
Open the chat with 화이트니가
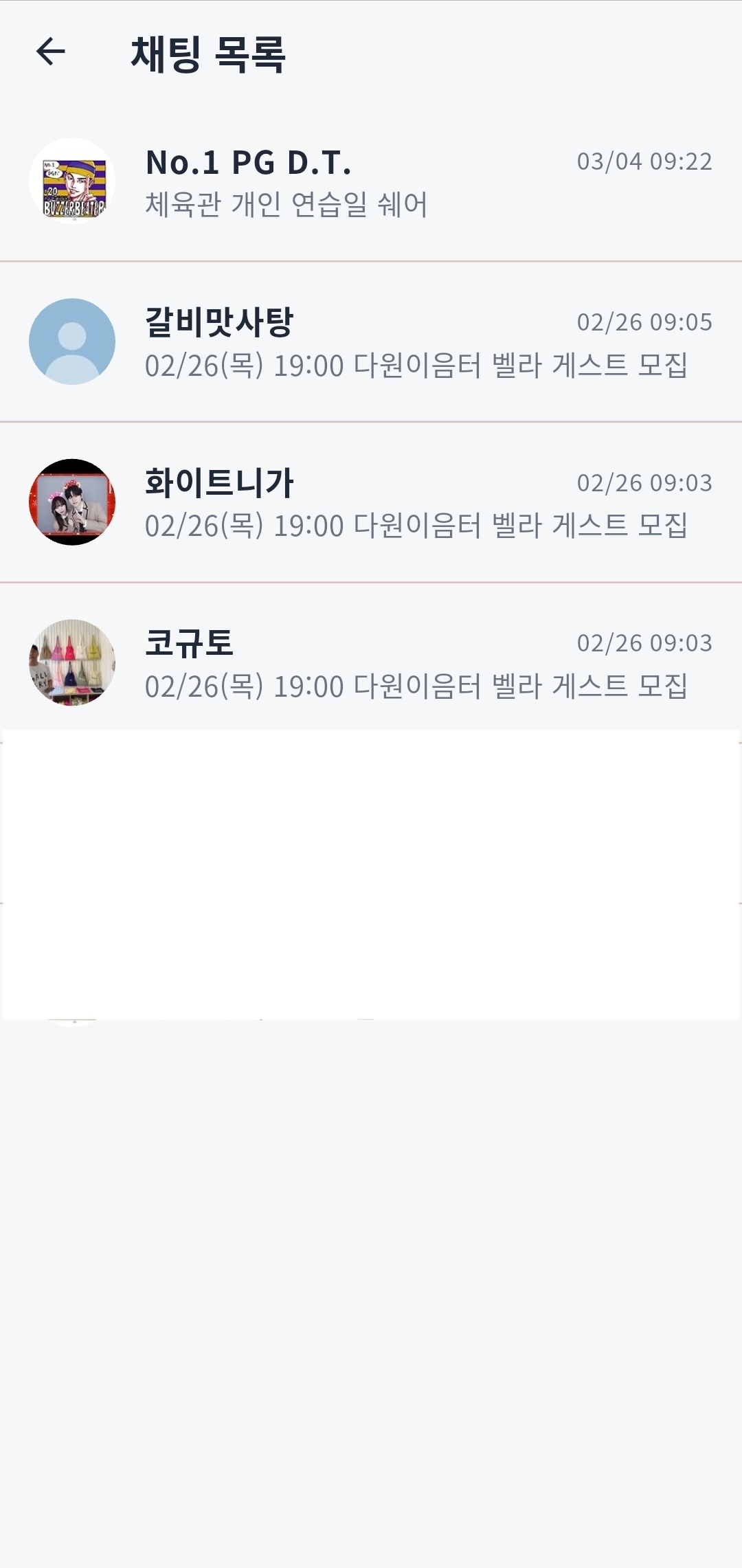pos(371,500)
